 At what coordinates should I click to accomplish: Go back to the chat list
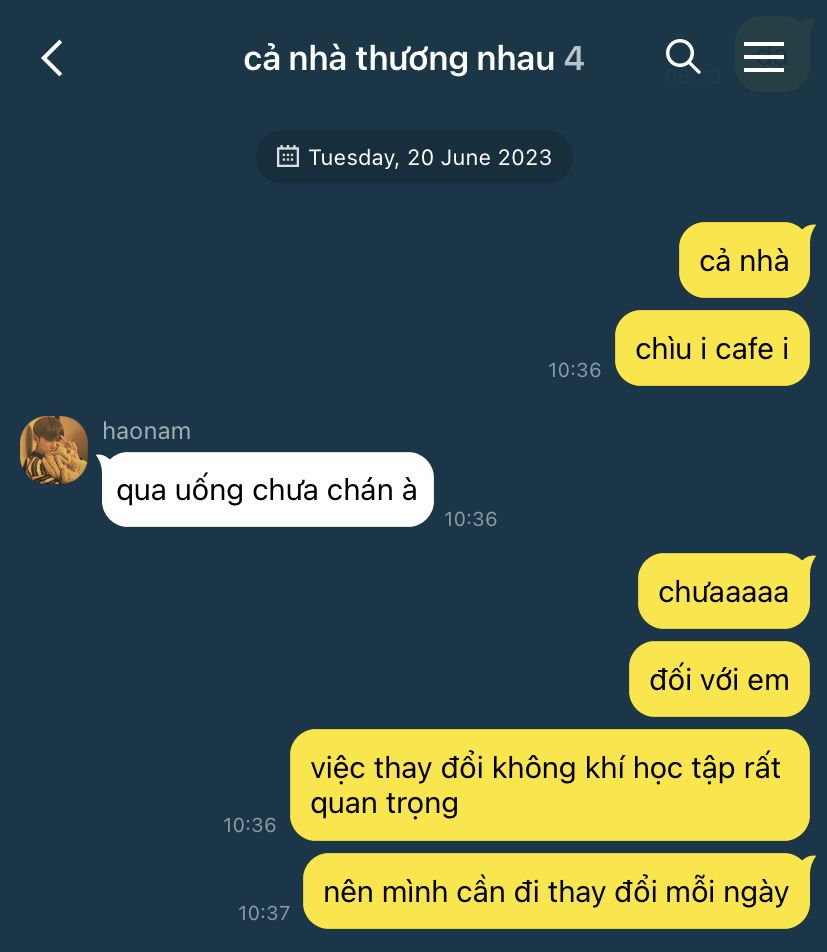[52, 58]
